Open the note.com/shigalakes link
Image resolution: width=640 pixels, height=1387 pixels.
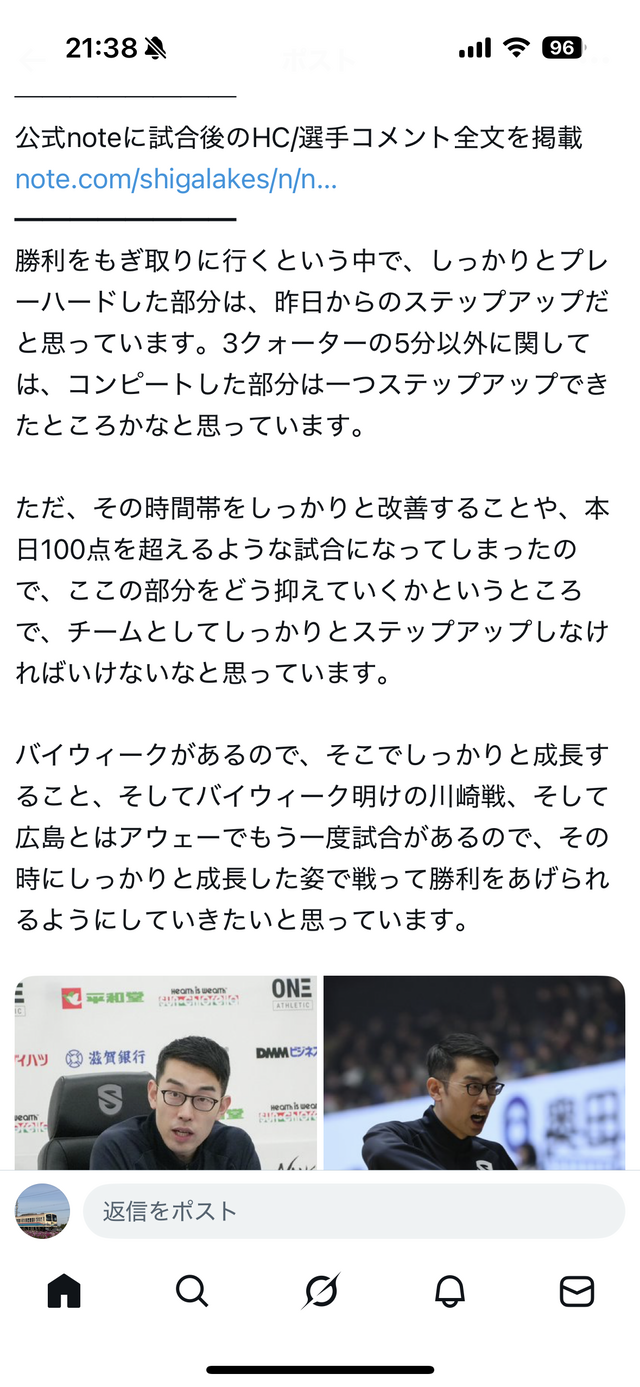[176, 180]
